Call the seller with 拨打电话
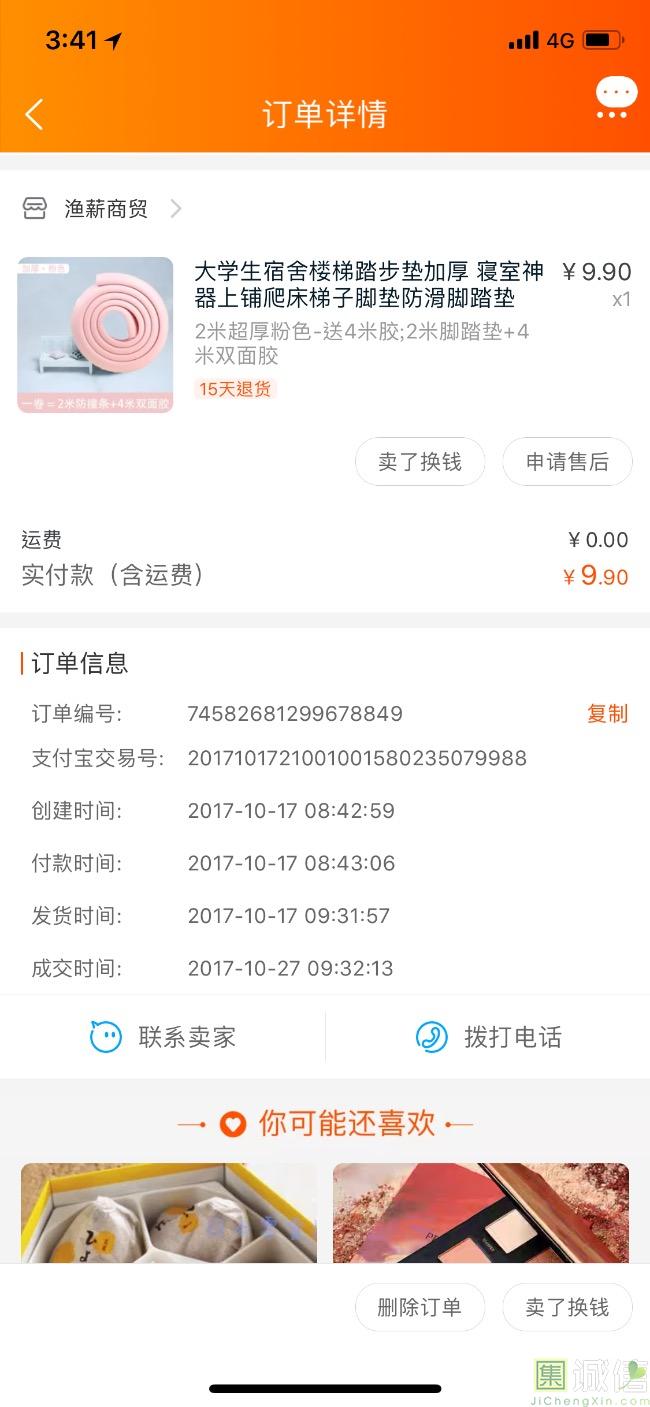 coord(488,1037)
